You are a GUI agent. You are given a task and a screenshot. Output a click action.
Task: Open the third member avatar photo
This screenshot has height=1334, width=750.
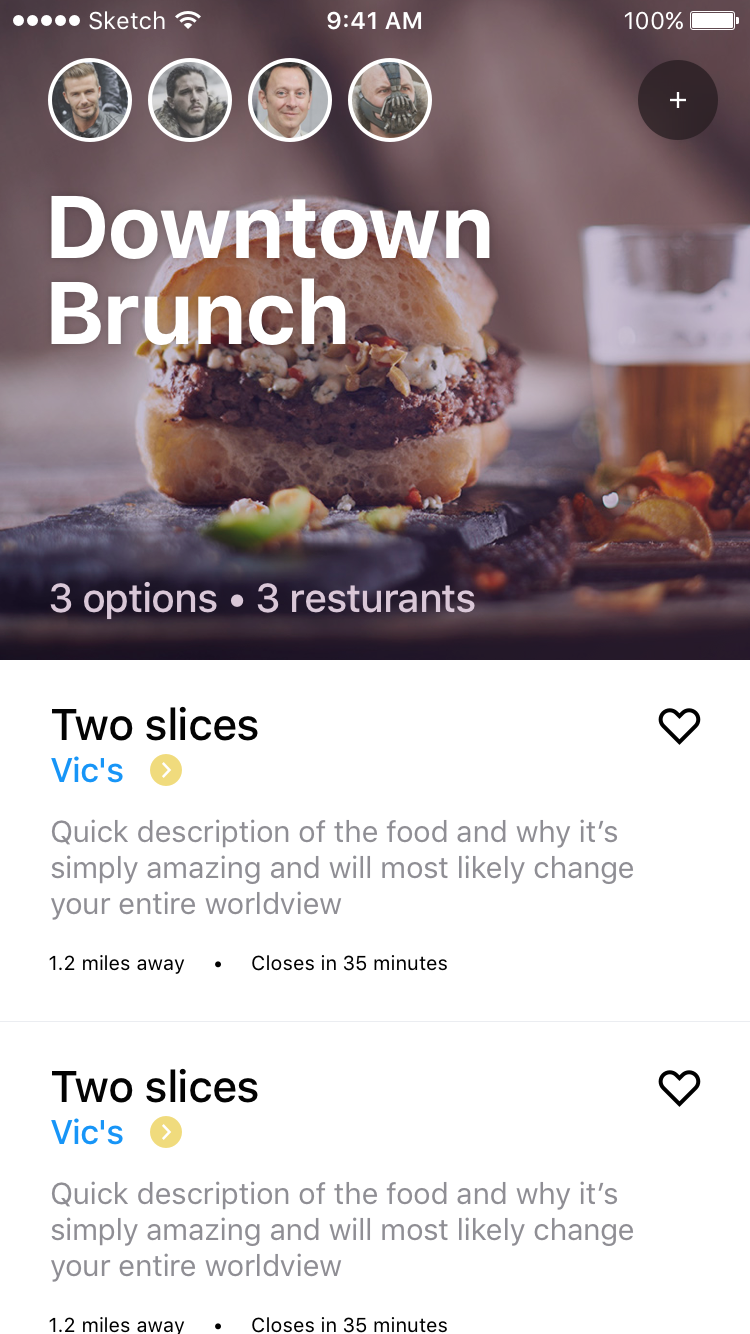pos(290,100)
